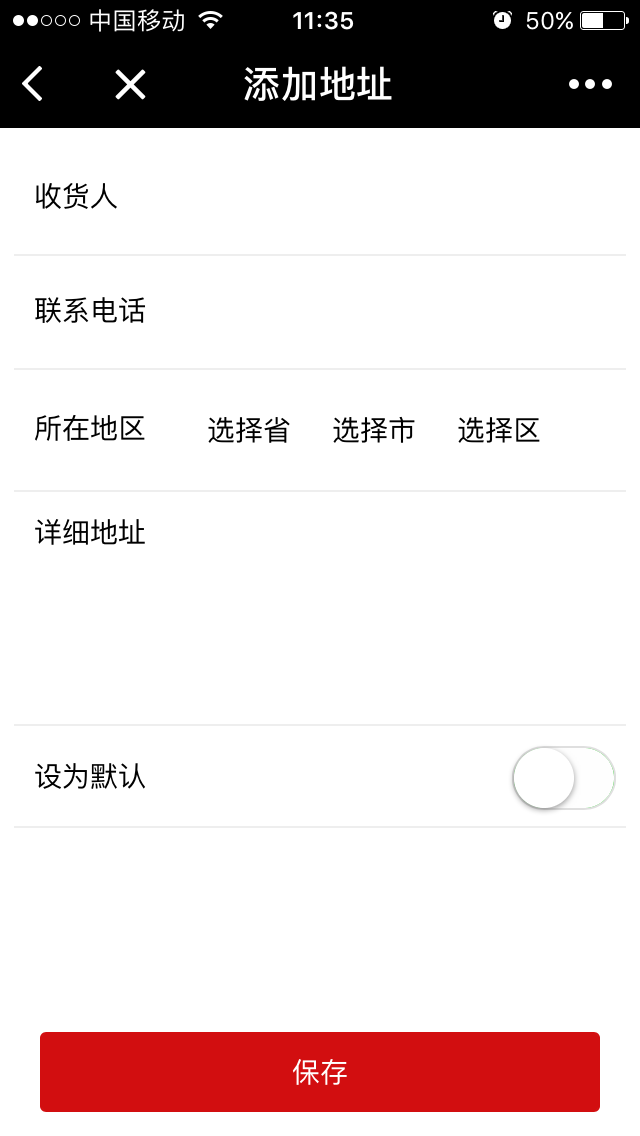Focus the 联系电话 phone field
The image size is (640, 1136).
coord(380,312)
